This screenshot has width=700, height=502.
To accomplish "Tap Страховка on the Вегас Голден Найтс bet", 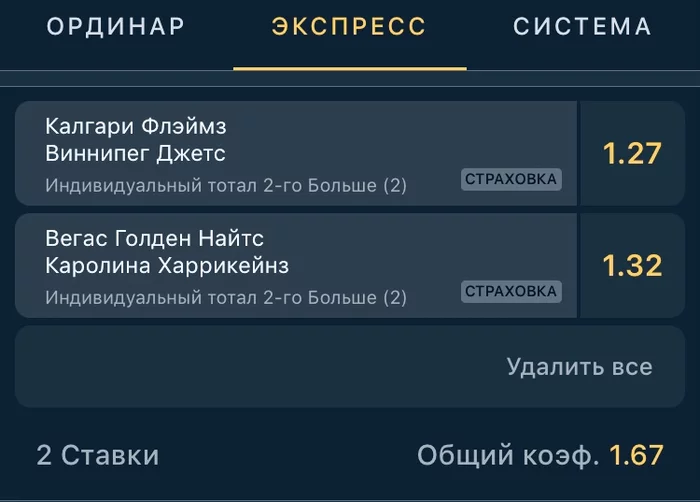I will coord(511,291).
